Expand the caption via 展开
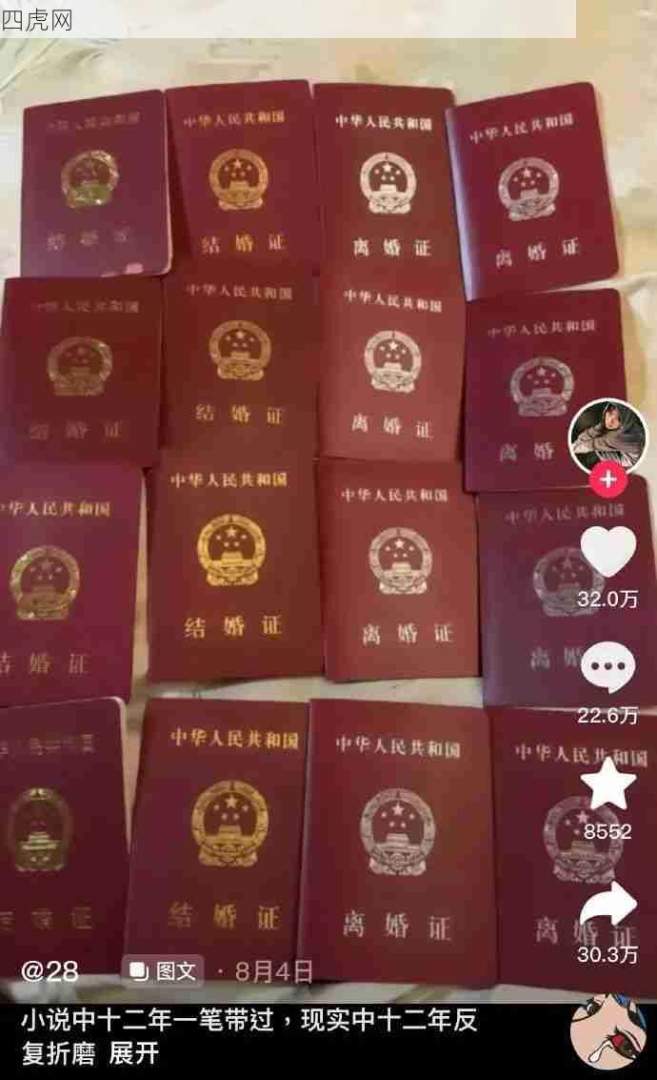 click(134, 1053)
